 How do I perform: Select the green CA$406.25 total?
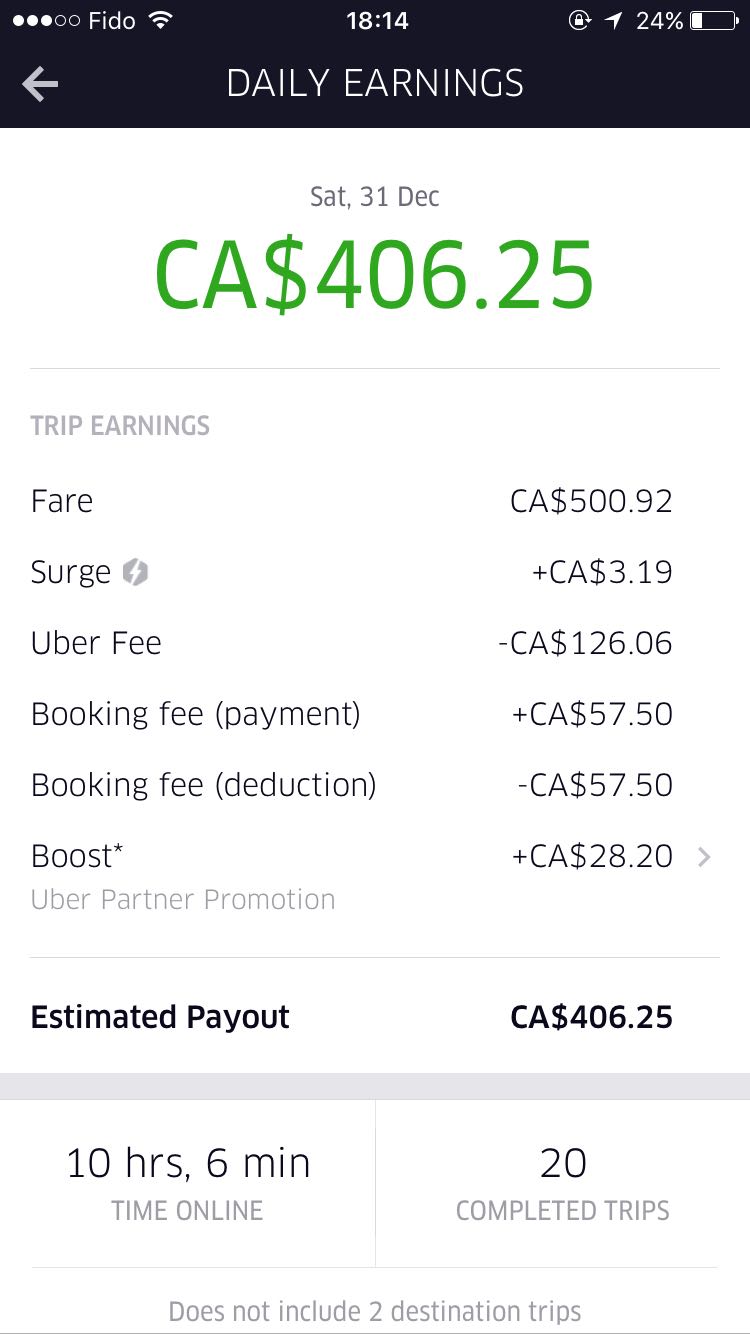click(374, 272)
